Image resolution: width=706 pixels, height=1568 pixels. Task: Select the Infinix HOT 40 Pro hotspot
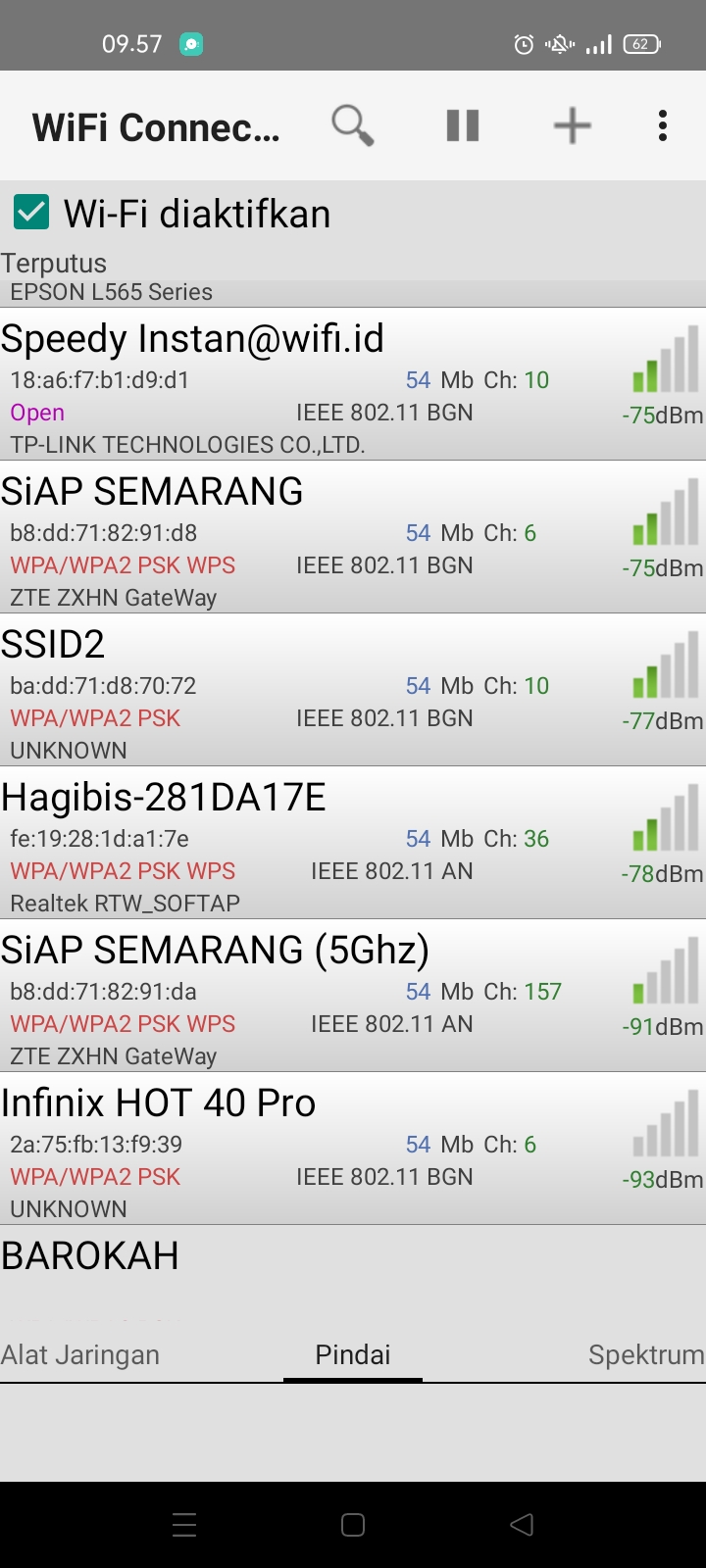tap(353, 1149)
